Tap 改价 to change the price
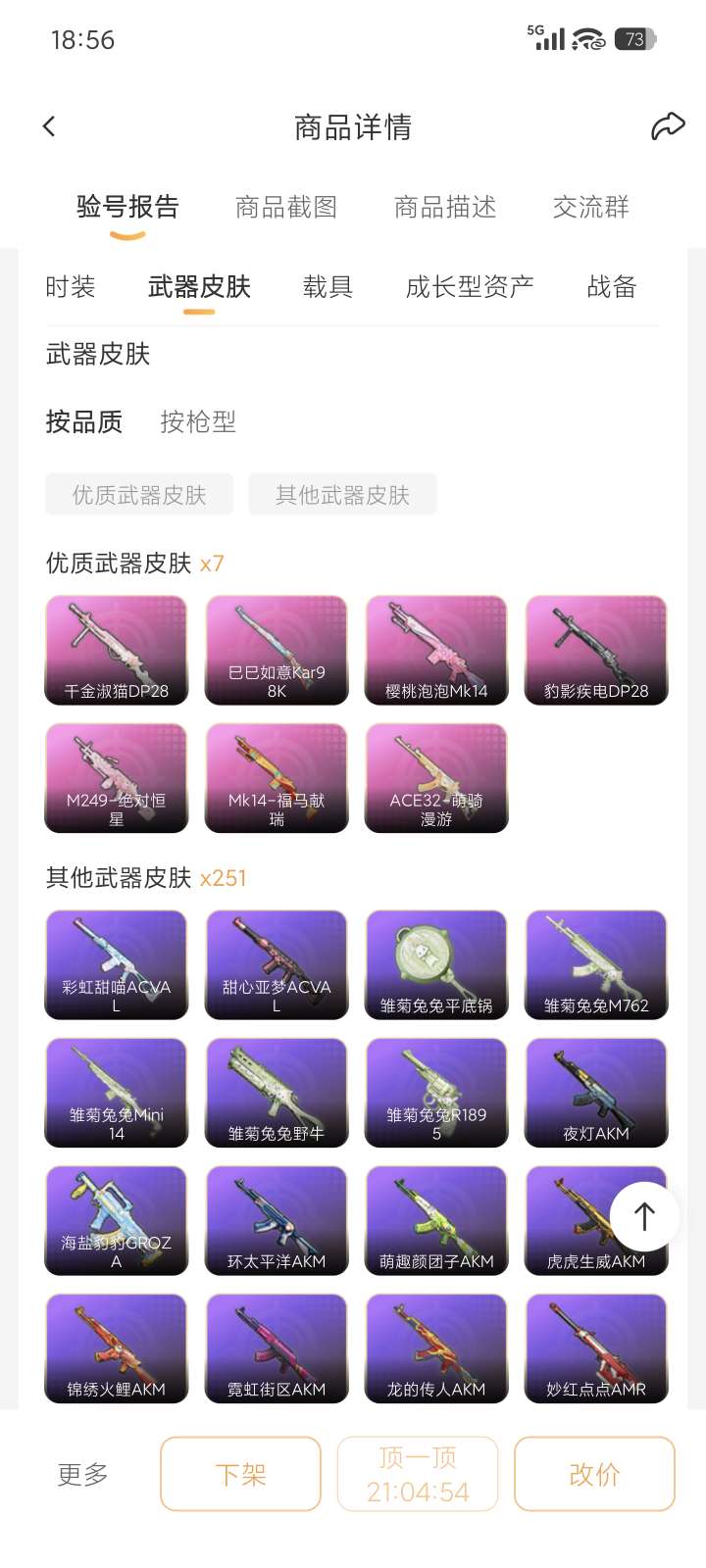 coord(594,1474)
